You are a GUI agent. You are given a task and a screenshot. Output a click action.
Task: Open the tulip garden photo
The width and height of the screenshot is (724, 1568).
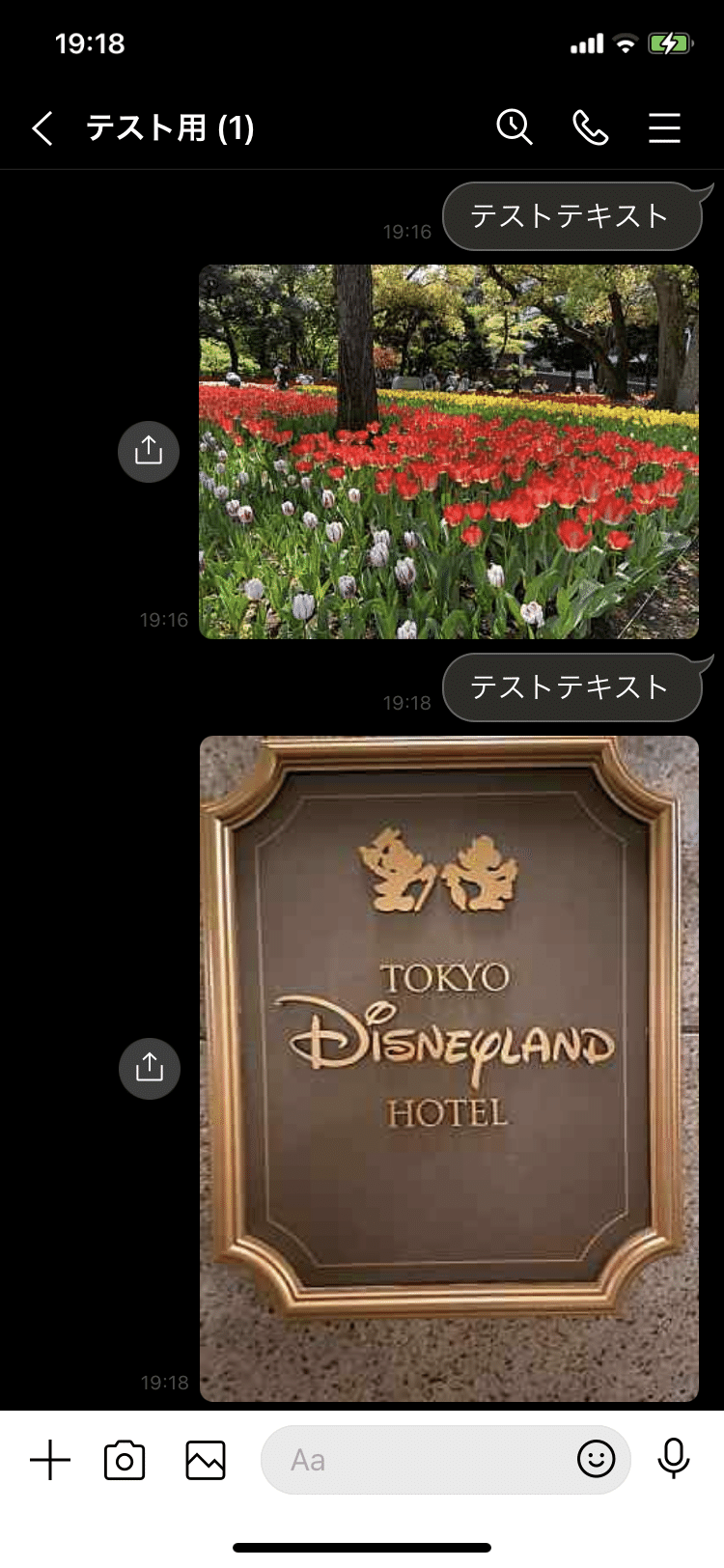pyautogui.click(x=449, y=451)
